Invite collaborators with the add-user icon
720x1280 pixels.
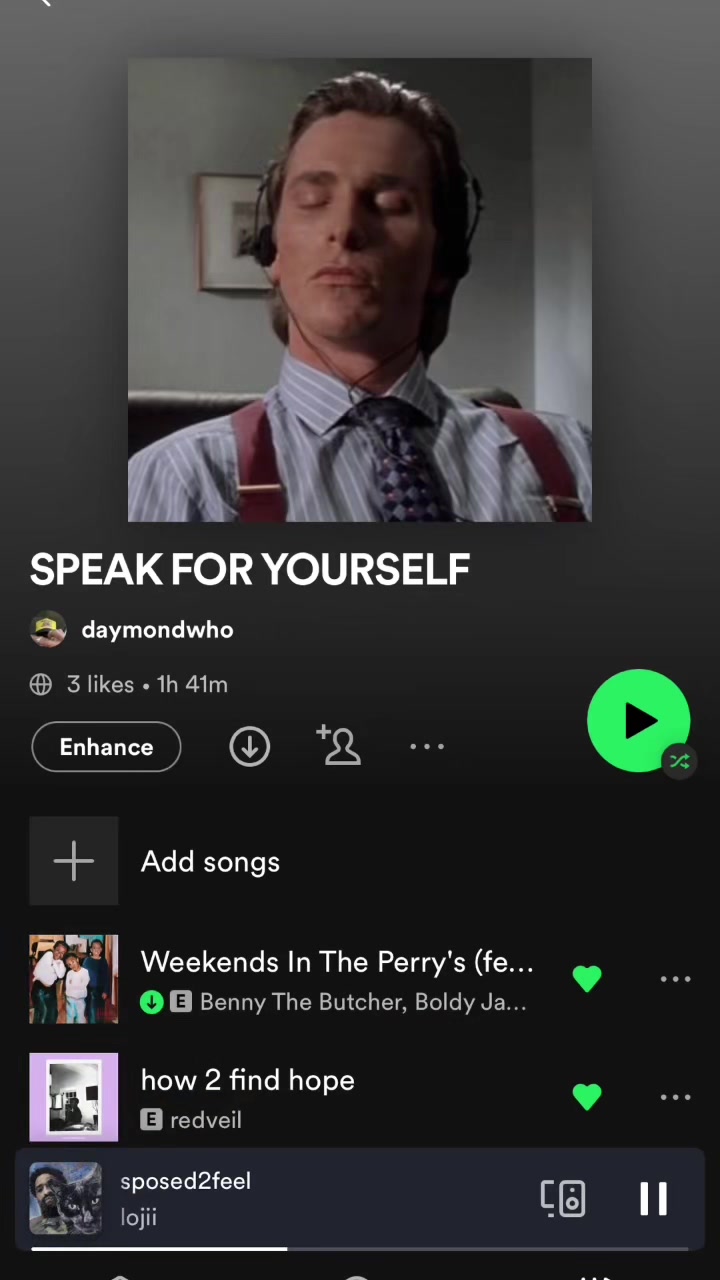coord(339,746)
